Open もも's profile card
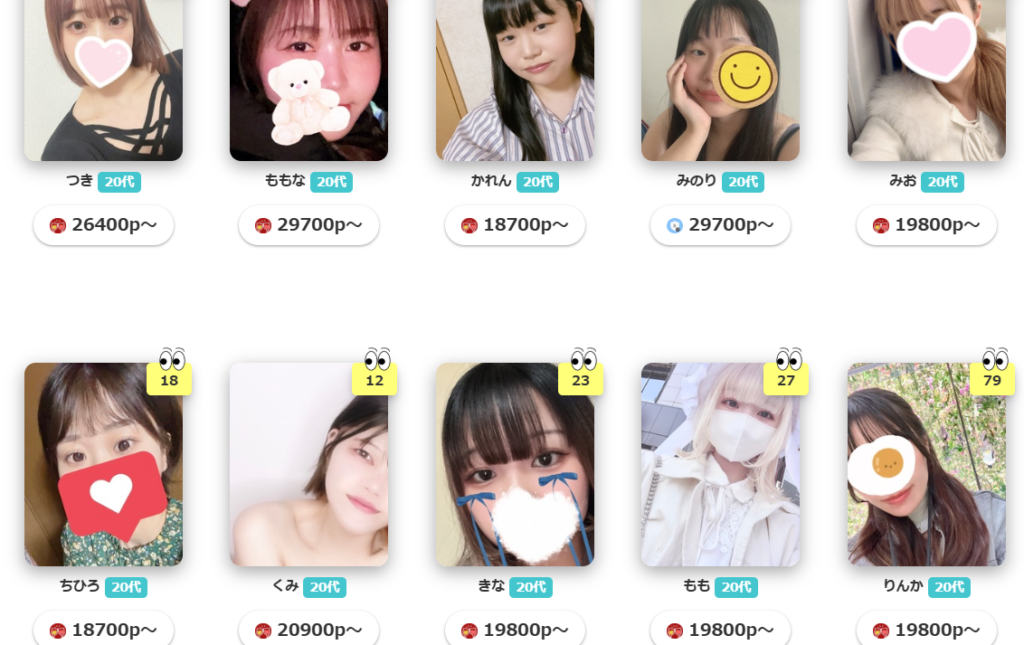This screenshot has height=645, width=1024. pyautogui.click(x=720, y=465)
